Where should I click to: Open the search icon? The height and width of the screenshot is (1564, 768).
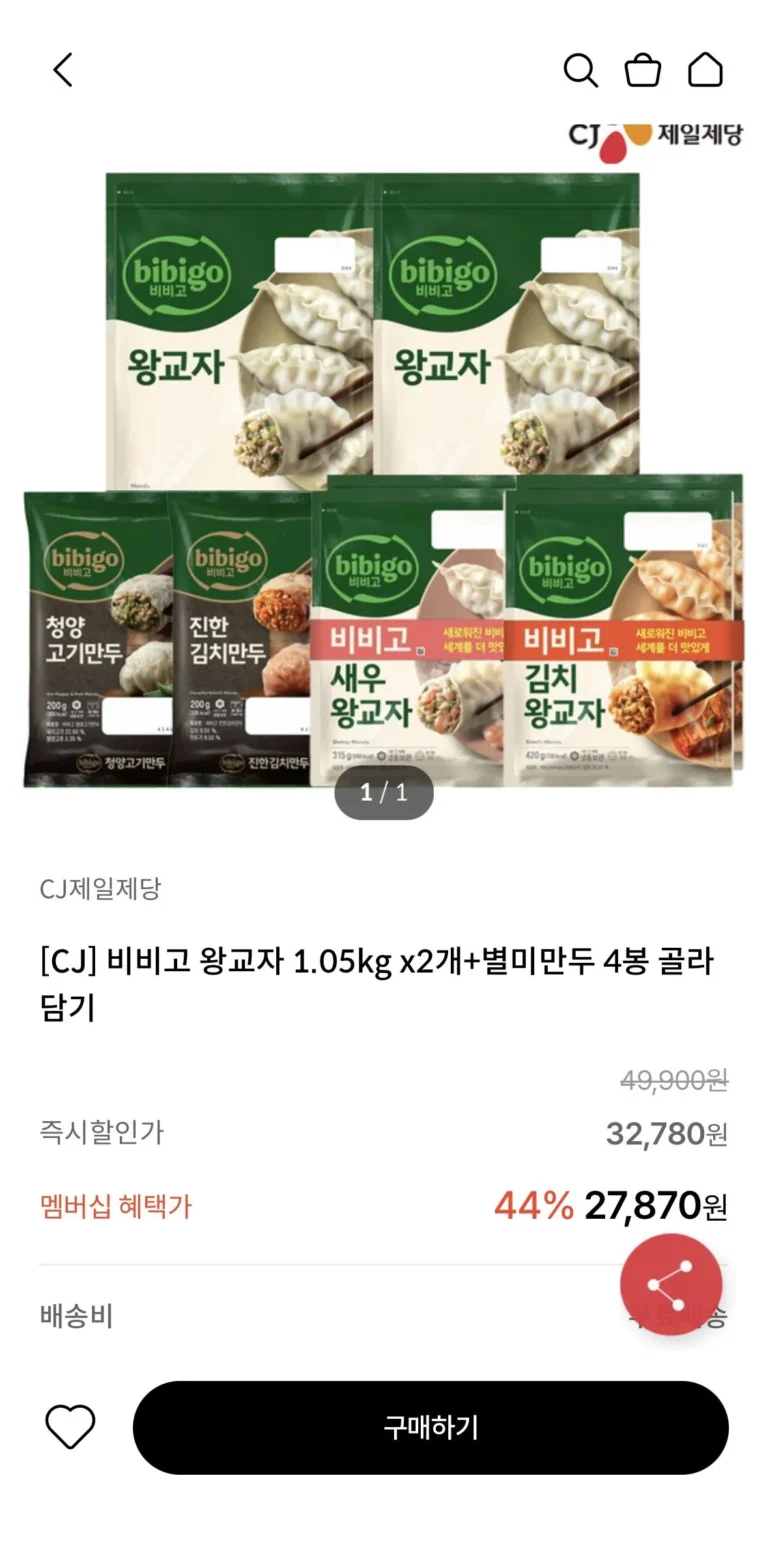580,70
